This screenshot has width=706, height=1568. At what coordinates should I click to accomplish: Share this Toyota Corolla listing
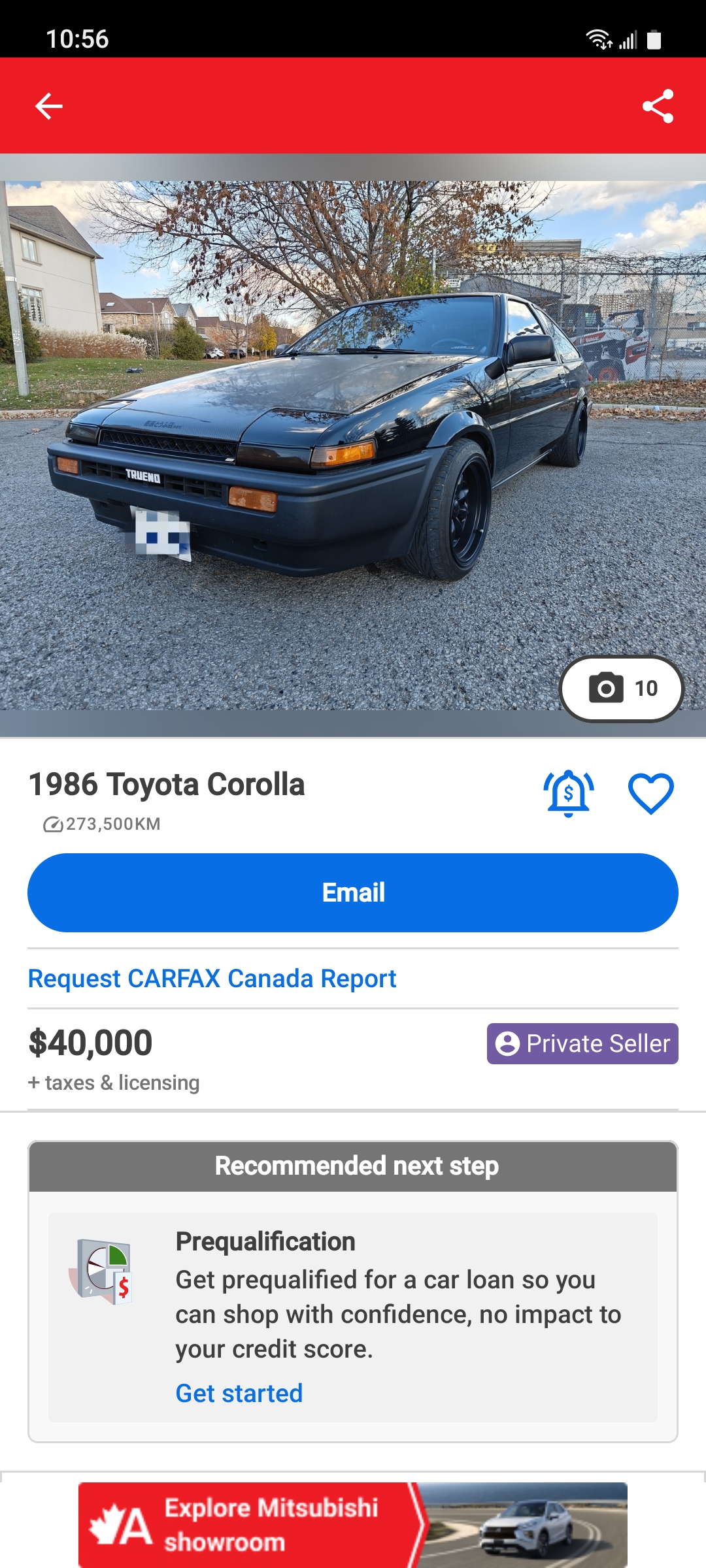point(658,106)
